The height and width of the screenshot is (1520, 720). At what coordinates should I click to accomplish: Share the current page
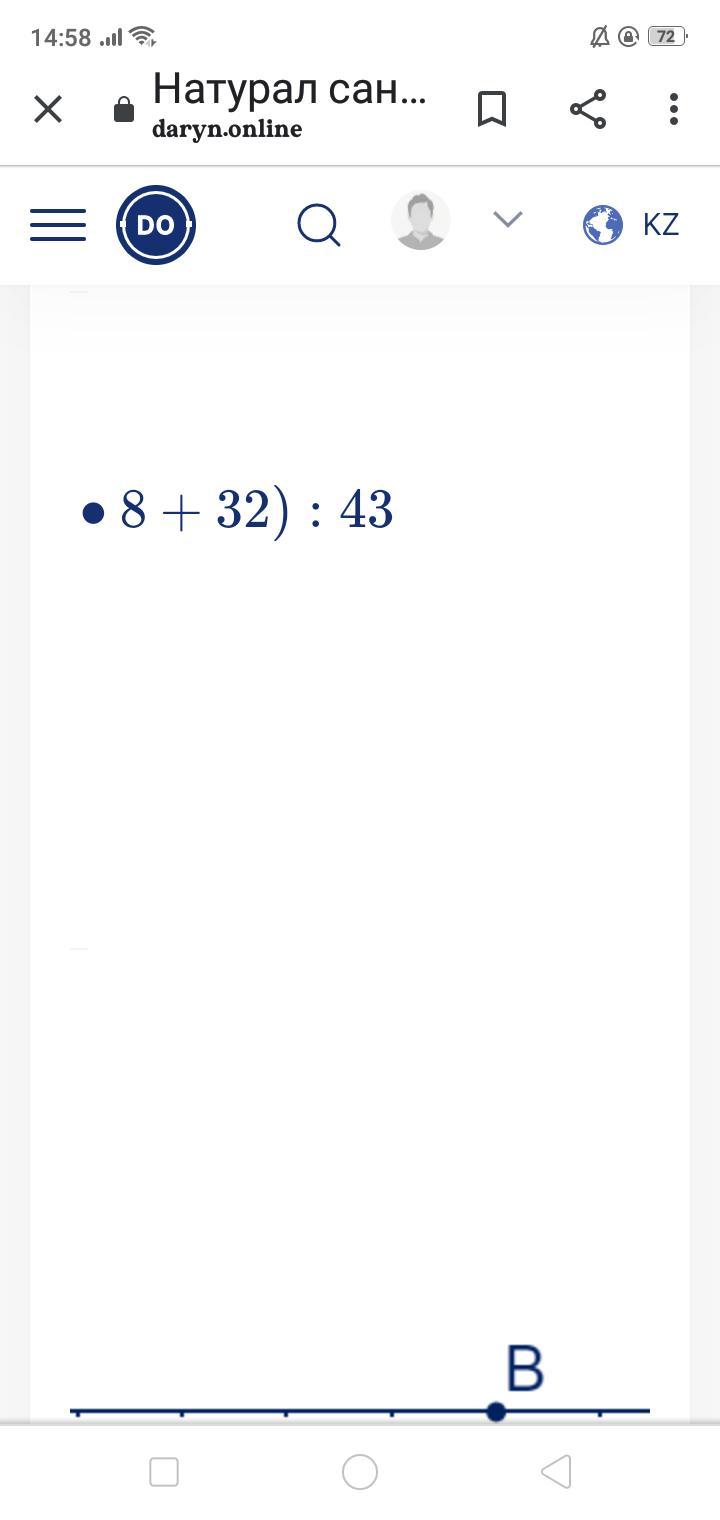588,109
